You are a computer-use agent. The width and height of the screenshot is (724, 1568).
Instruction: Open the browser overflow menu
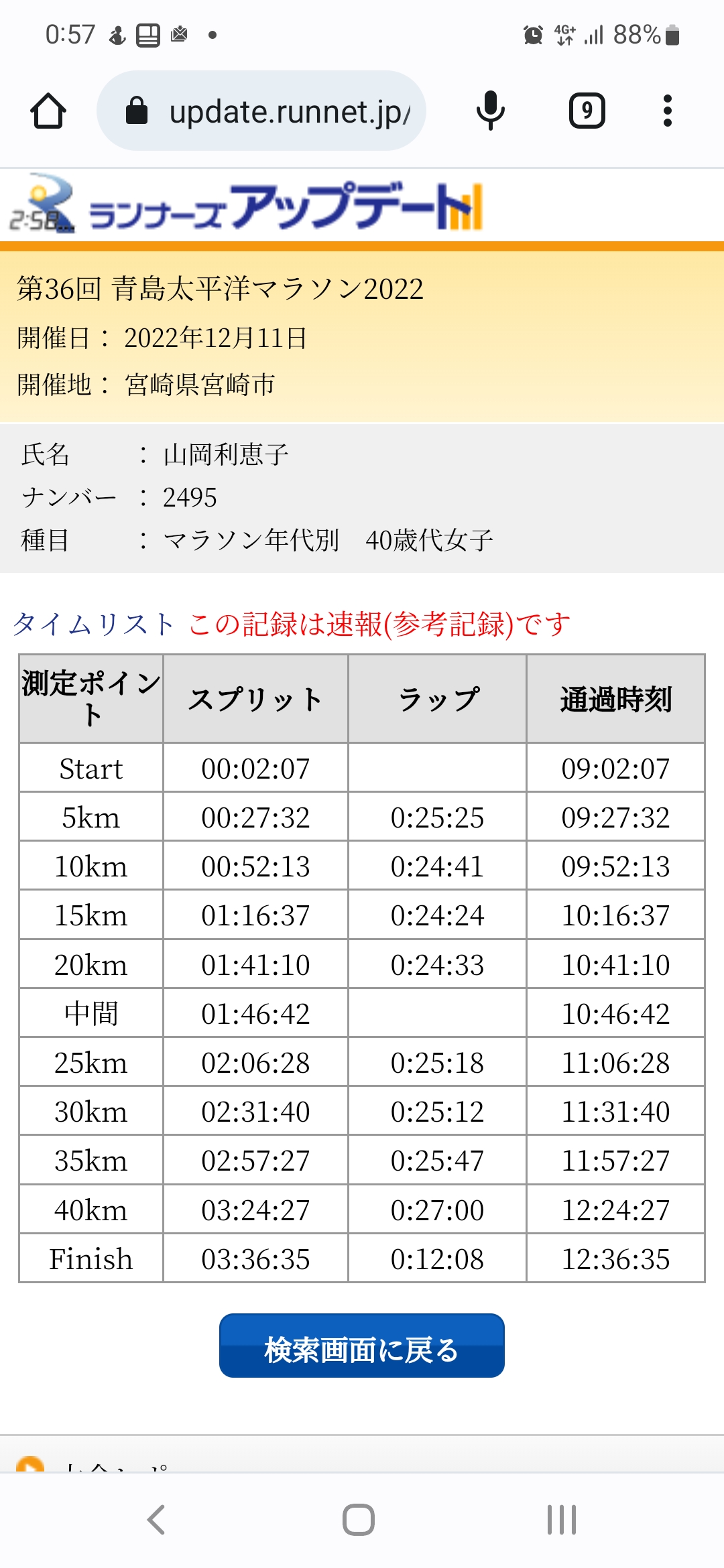pyautogui.click(x=667, y=111)
